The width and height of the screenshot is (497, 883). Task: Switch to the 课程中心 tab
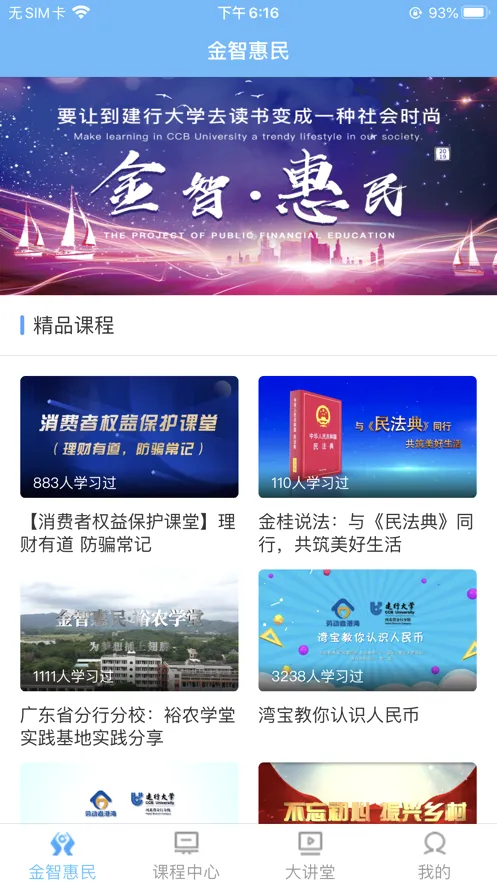186,854
